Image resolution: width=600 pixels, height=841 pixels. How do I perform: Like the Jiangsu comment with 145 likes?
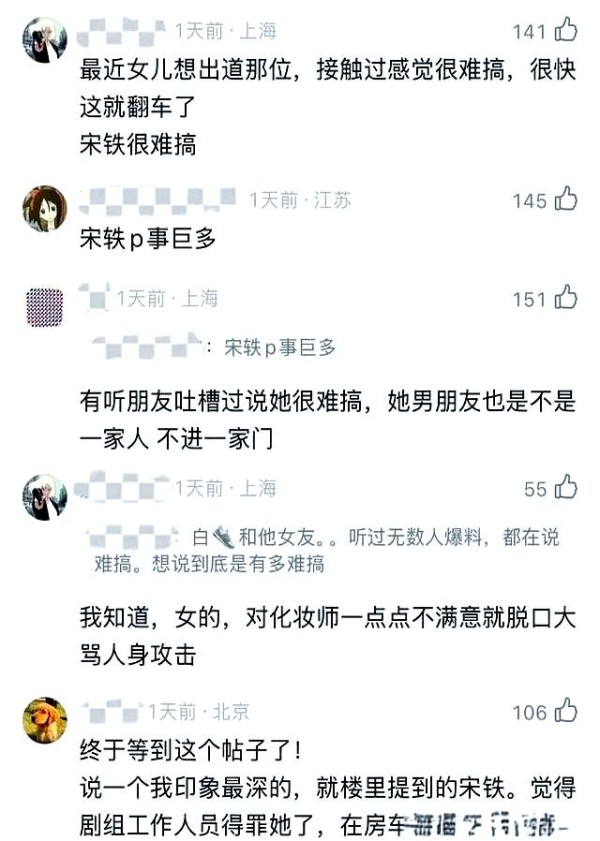pyautogui.click(x=566, y=200)
